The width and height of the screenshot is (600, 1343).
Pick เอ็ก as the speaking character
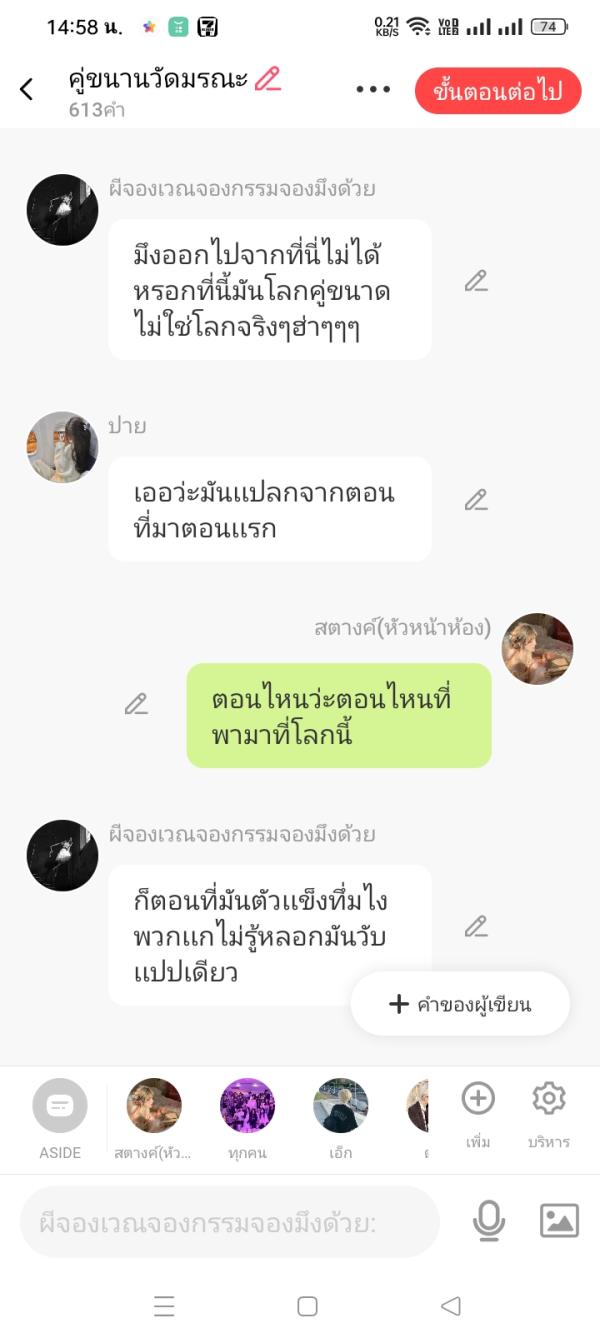340,1106
